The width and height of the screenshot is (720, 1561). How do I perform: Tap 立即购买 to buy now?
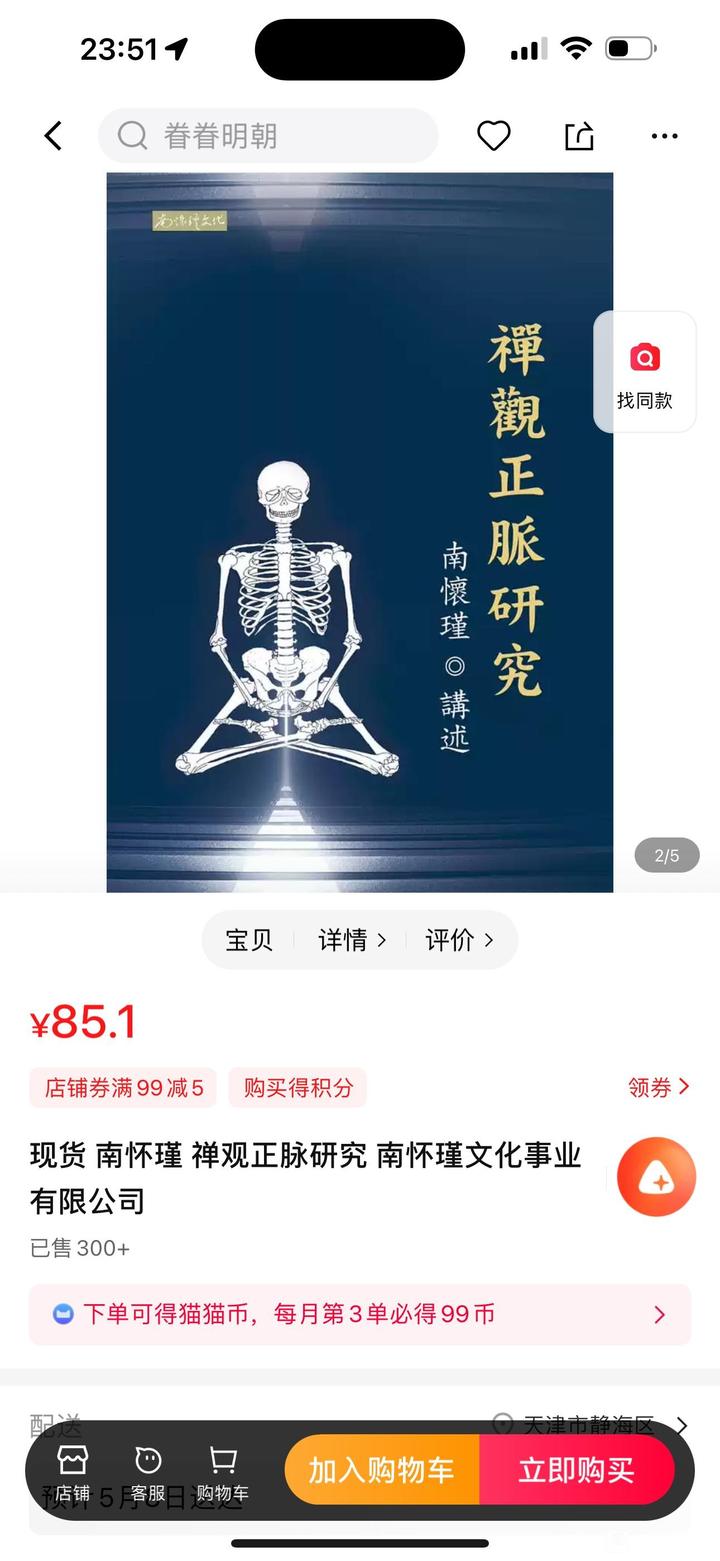(x=577, y=1470)
